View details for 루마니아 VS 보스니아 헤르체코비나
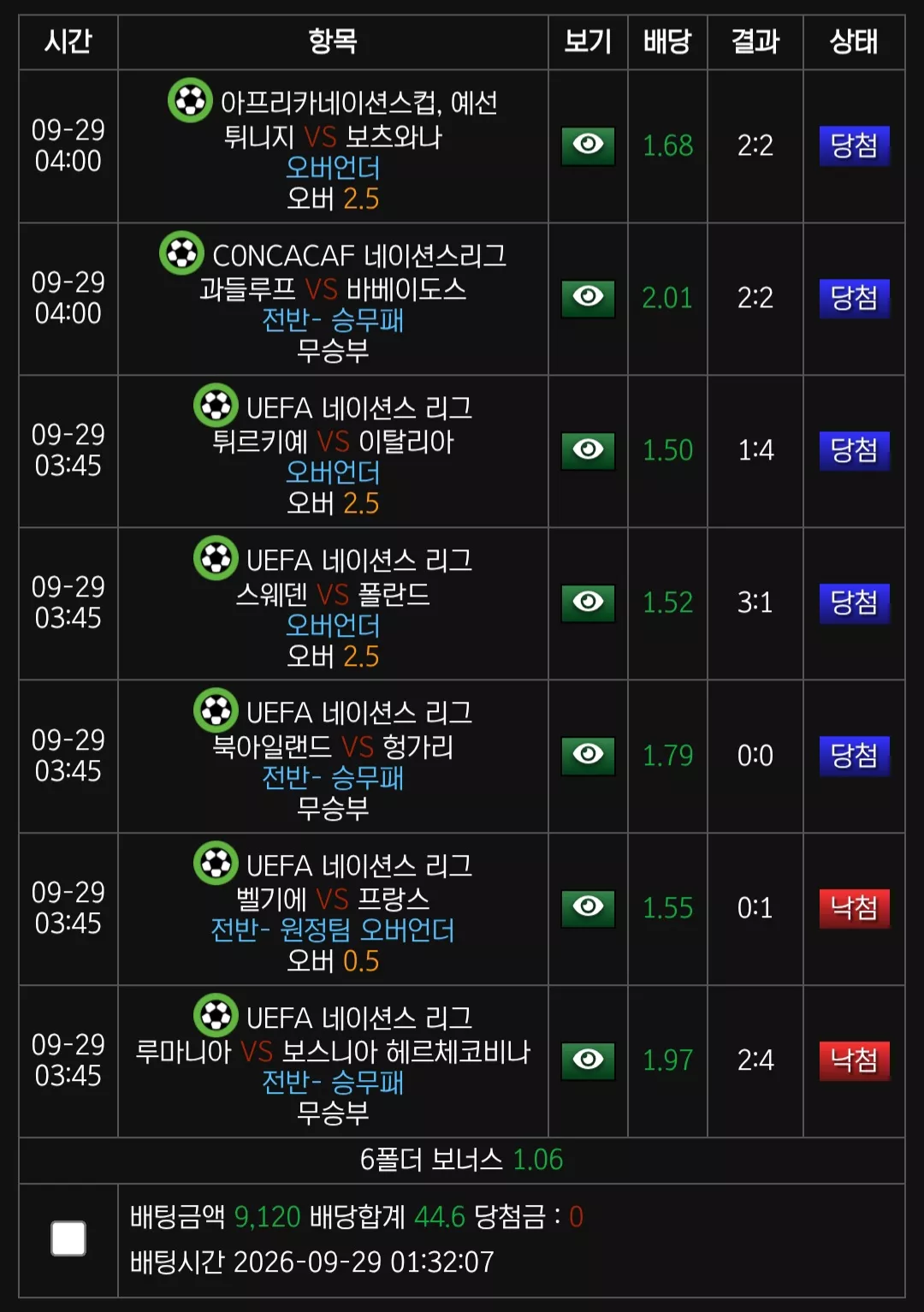The width and height of the screenshot is (924, 1312). [x=588, y=1060]
